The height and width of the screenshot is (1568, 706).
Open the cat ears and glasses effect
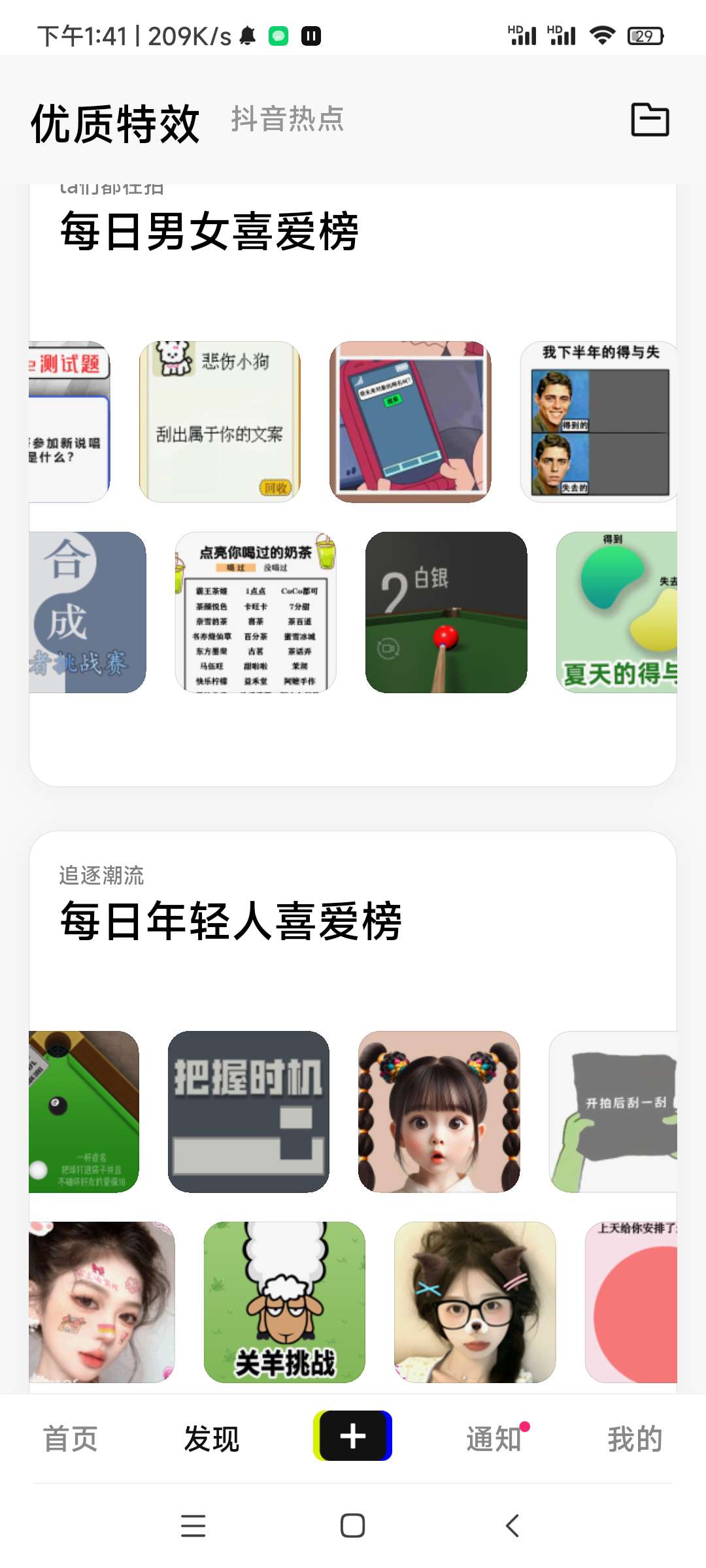[475, 1302]
